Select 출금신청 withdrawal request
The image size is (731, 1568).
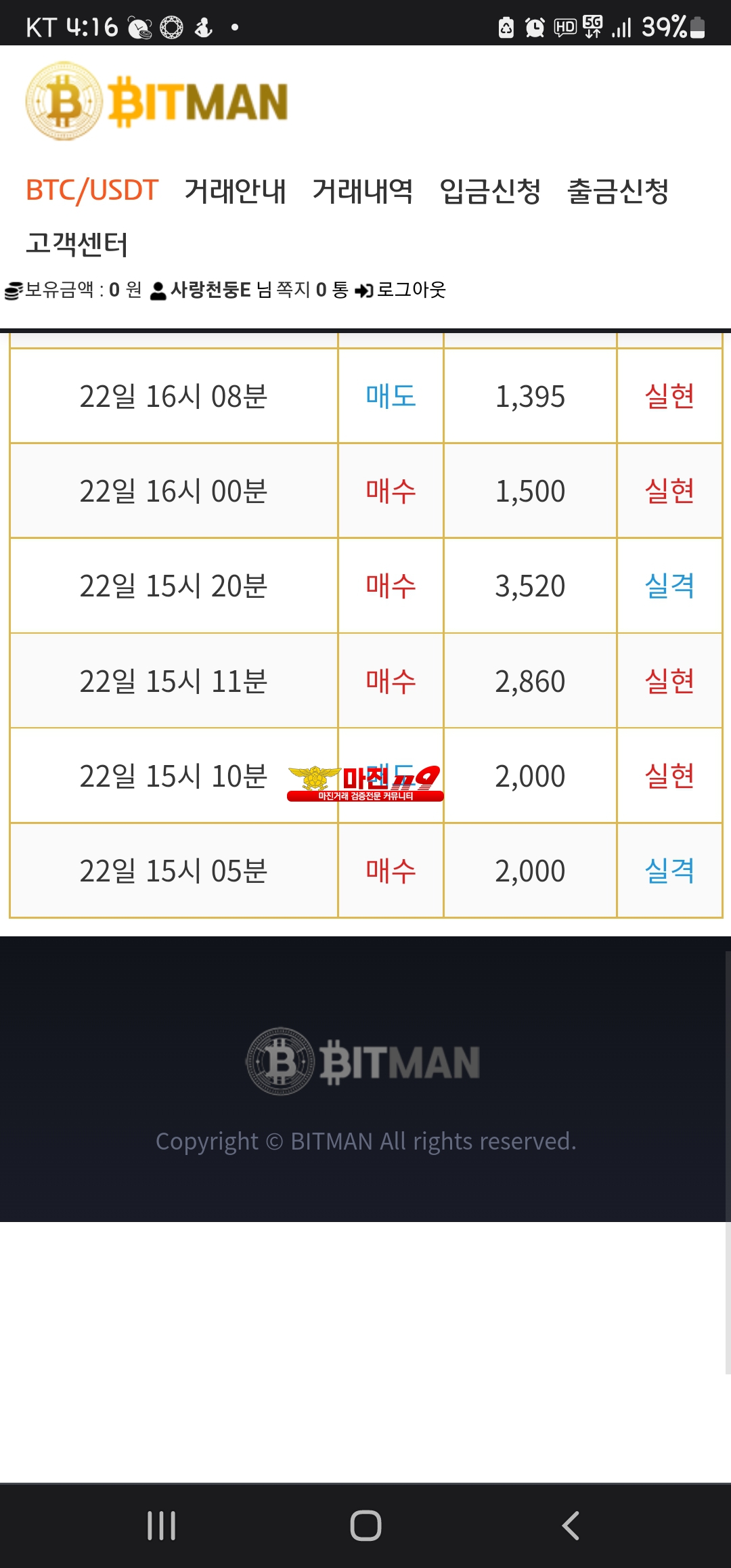tap(618, 190)
